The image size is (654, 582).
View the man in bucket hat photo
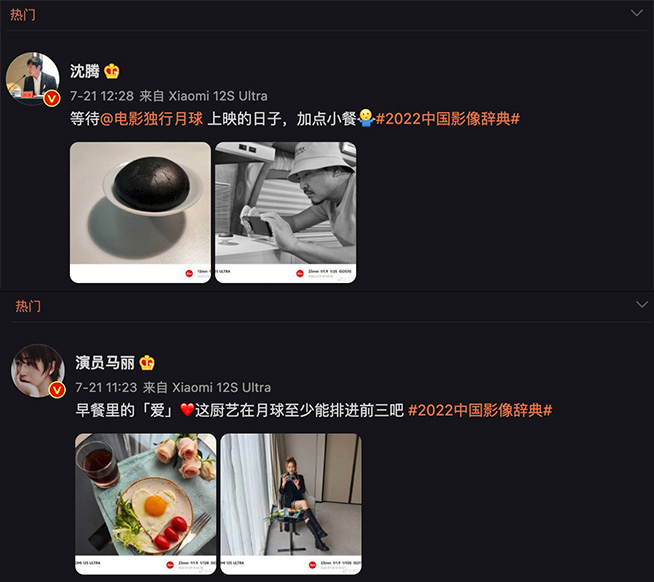(285, 212)
